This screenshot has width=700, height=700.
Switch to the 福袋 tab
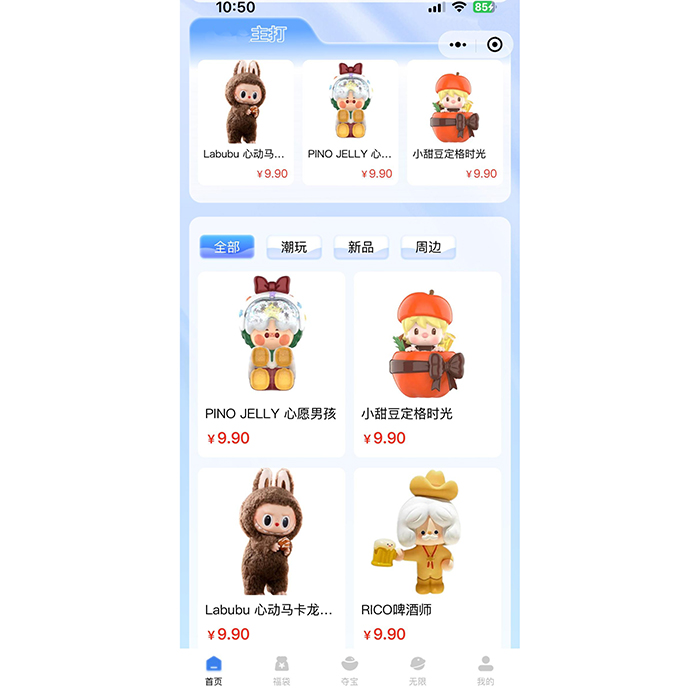point(282,670)
